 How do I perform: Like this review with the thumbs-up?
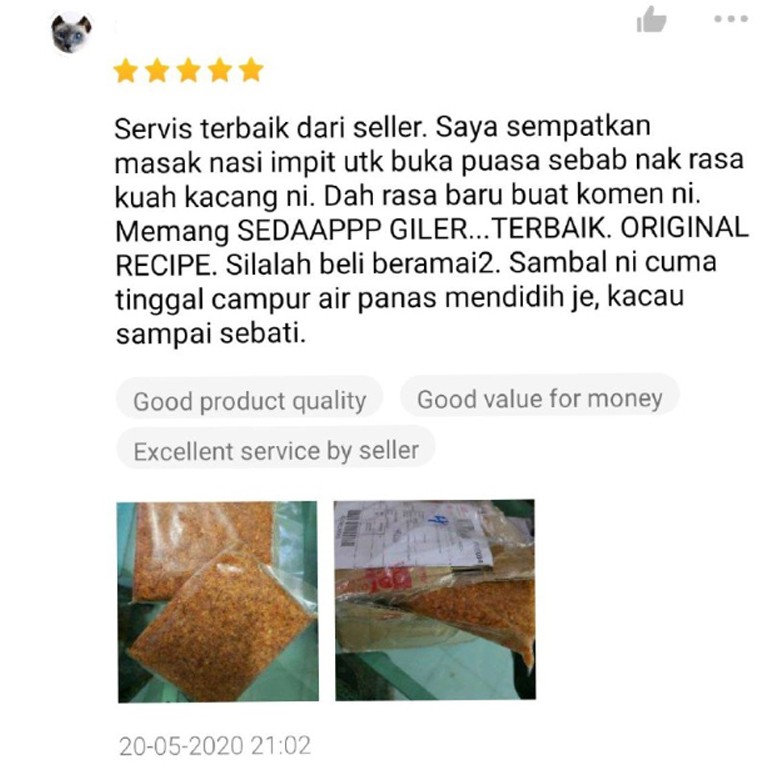pos(651,20)
